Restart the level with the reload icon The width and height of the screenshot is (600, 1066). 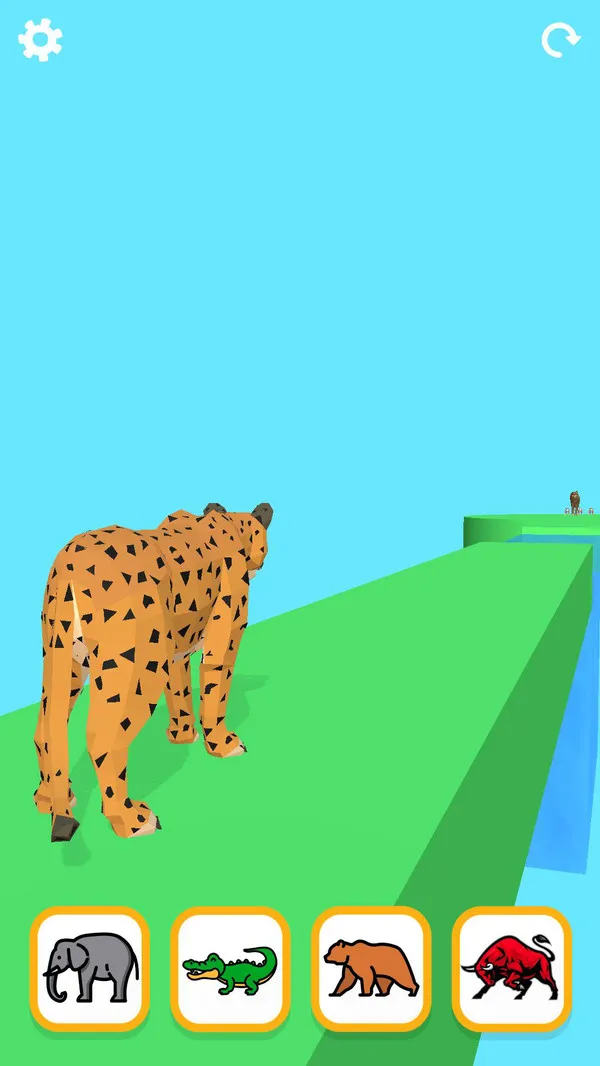pos(560,40)
